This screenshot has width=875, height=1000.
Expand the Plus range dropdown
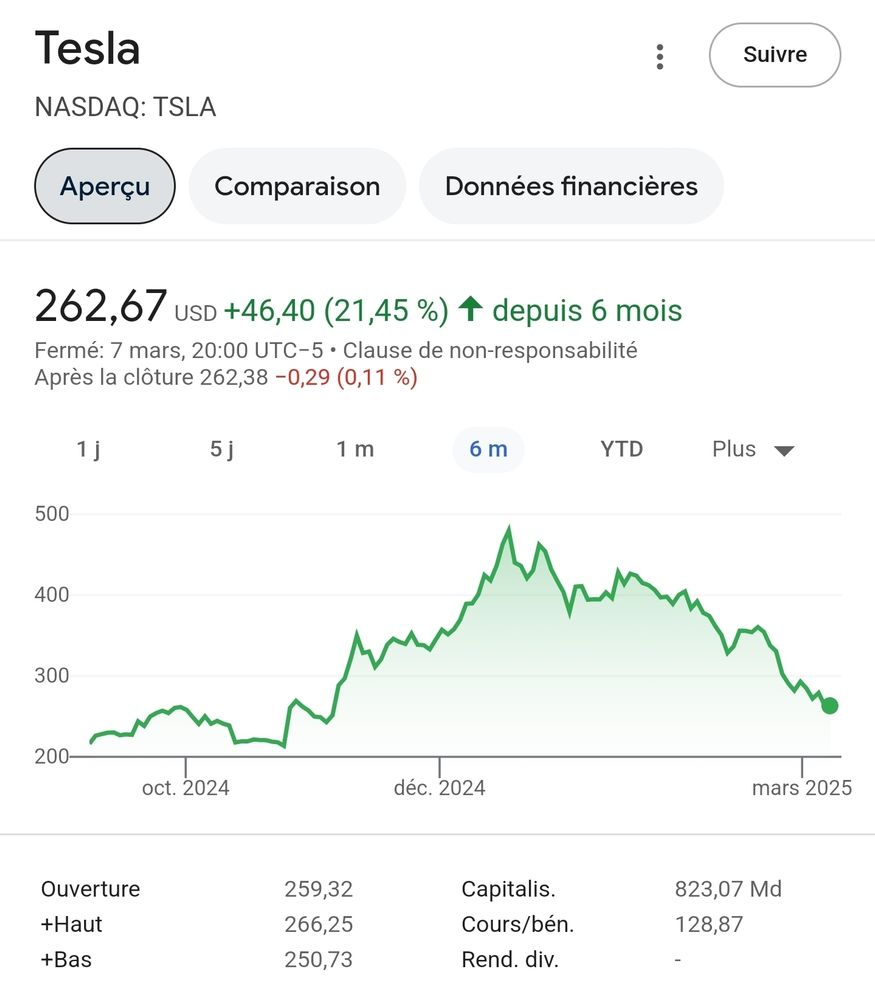[x=752, y=449]
